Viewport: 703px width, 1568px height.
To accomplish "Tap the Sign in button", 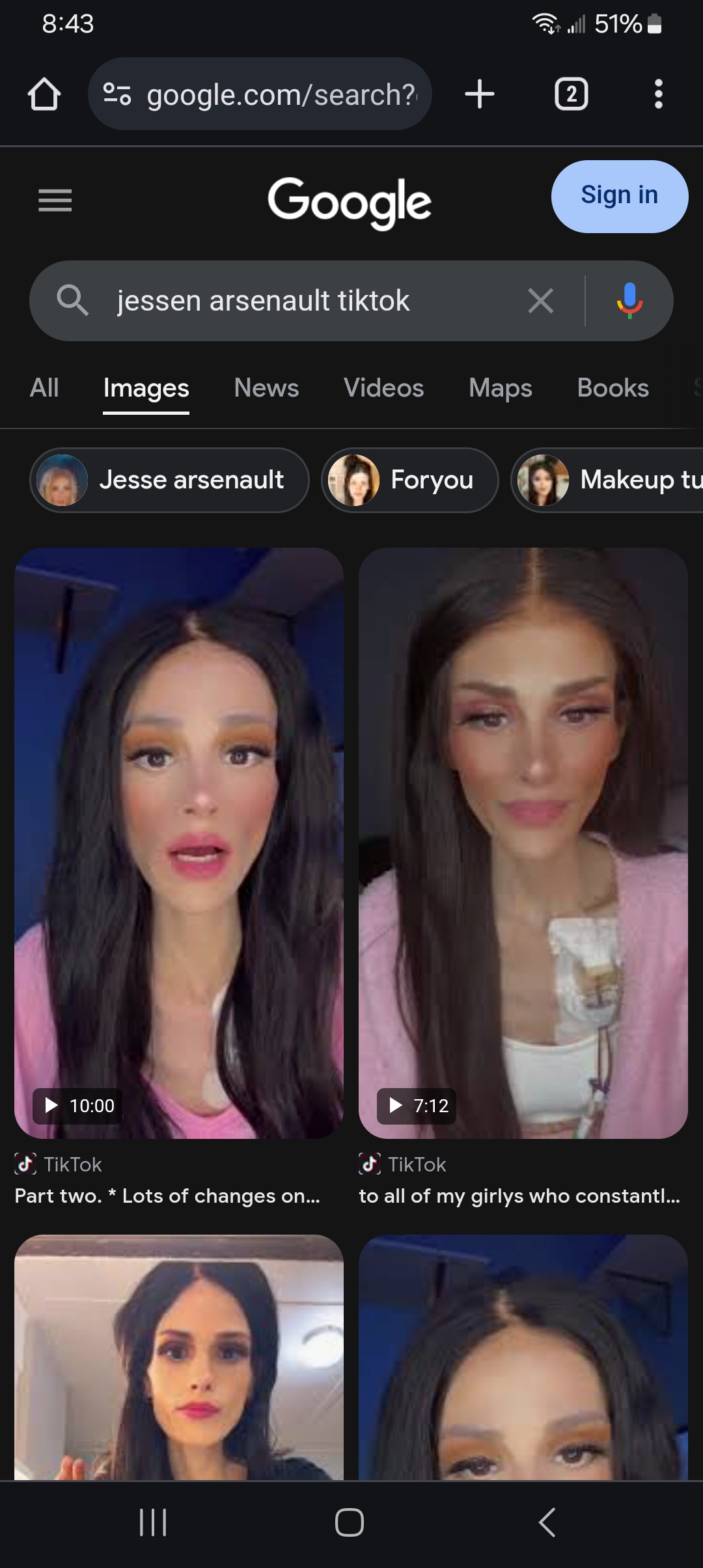I will click(619, 196).
